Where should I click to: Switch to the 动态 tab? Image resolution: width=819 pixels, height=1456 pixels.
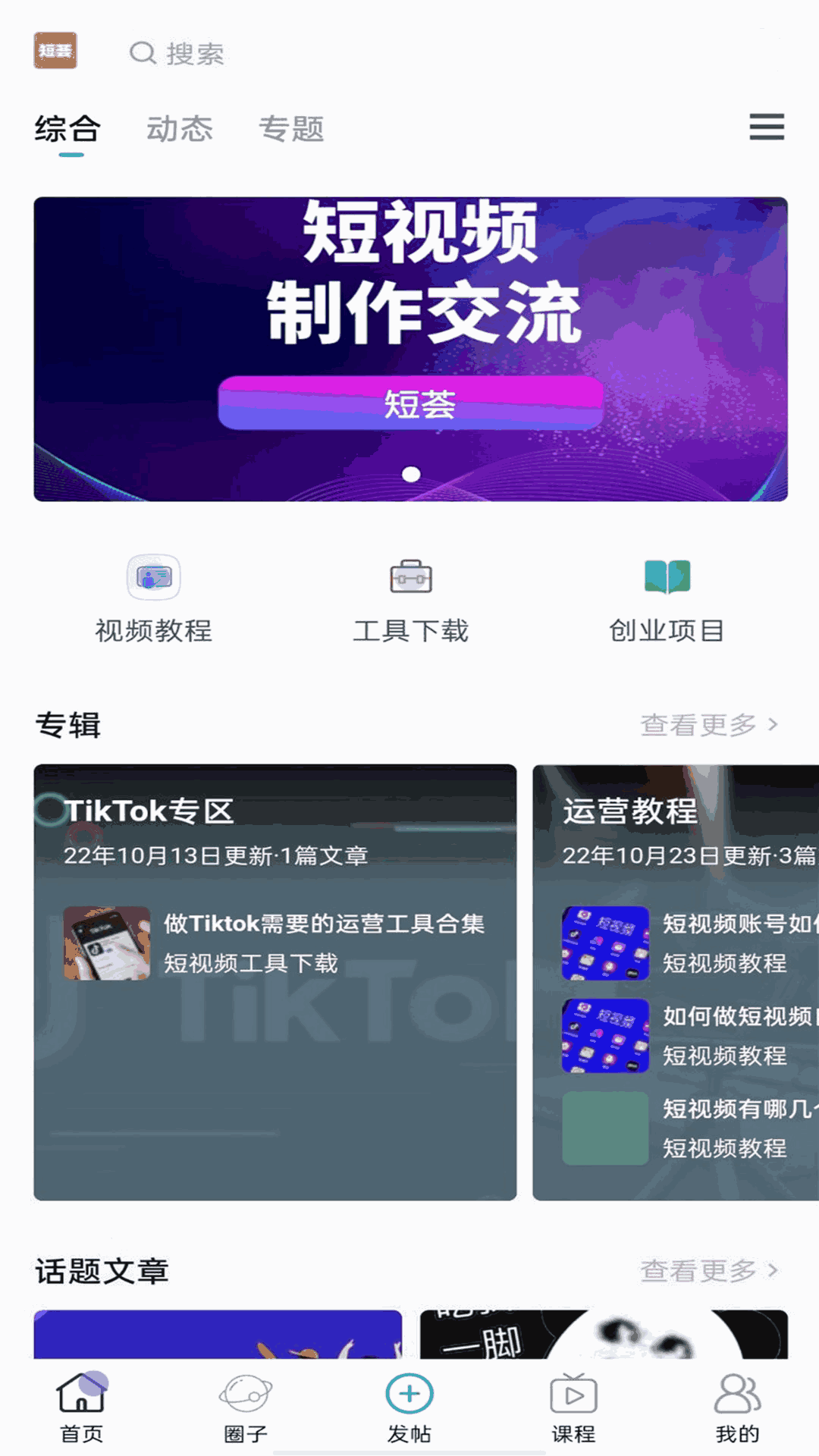(180, 129)
